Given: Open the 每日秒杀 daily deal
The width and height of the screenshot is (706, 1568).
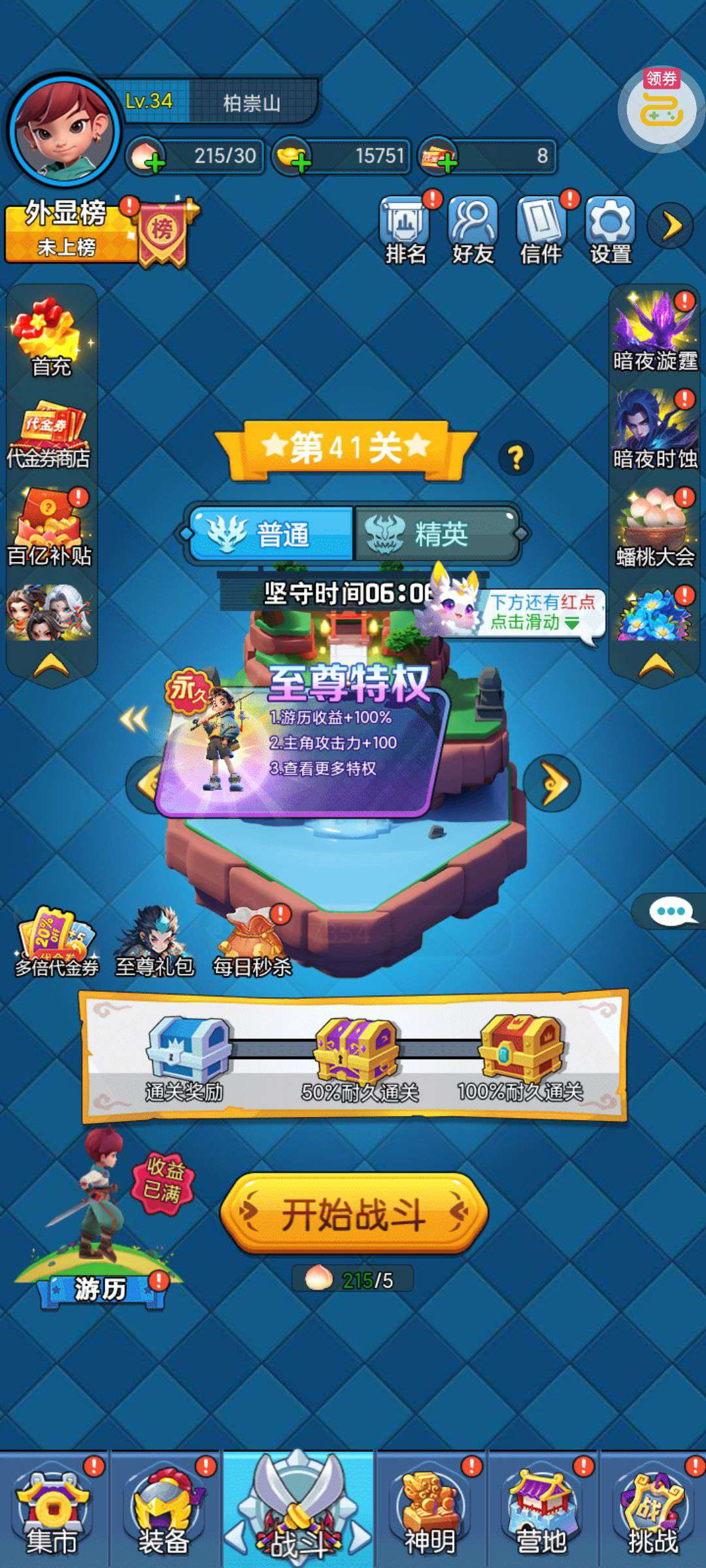Looking at the screenshot, I should coord(252,942).
